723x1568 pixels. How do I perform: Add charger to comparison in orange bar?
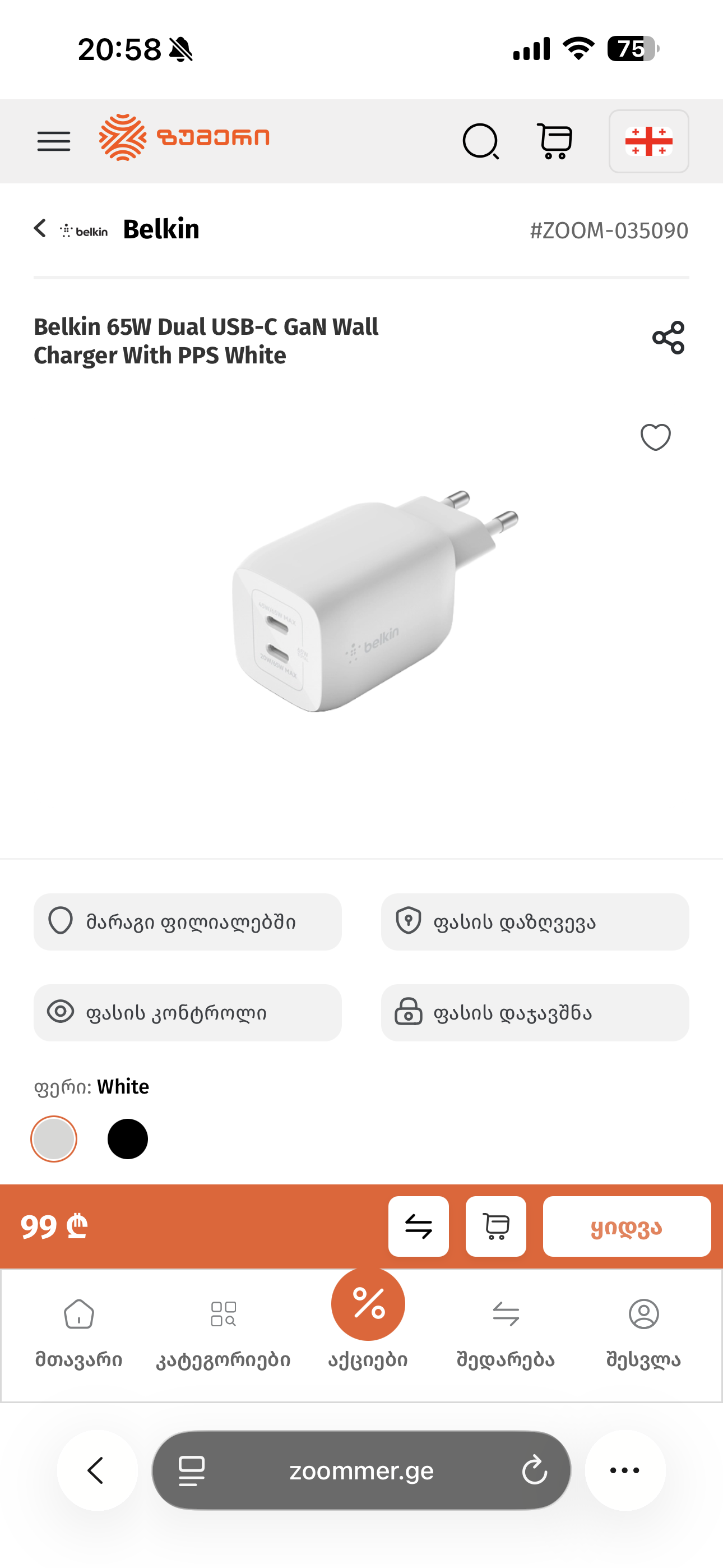click(x=419, y=1226)
